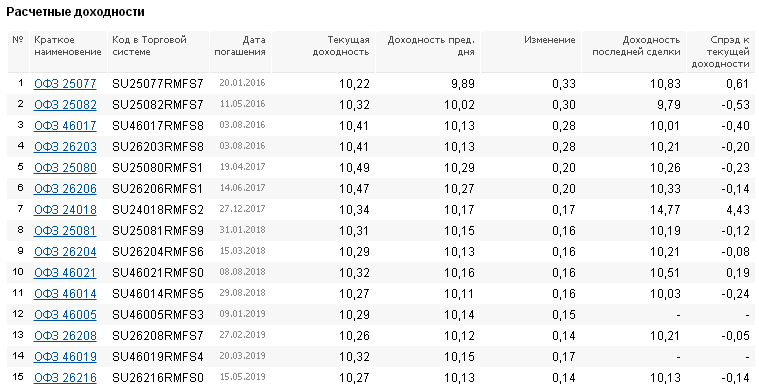Tap the ОФЗ 25080 link
The image size is (759, 387).
click(65, 168)
